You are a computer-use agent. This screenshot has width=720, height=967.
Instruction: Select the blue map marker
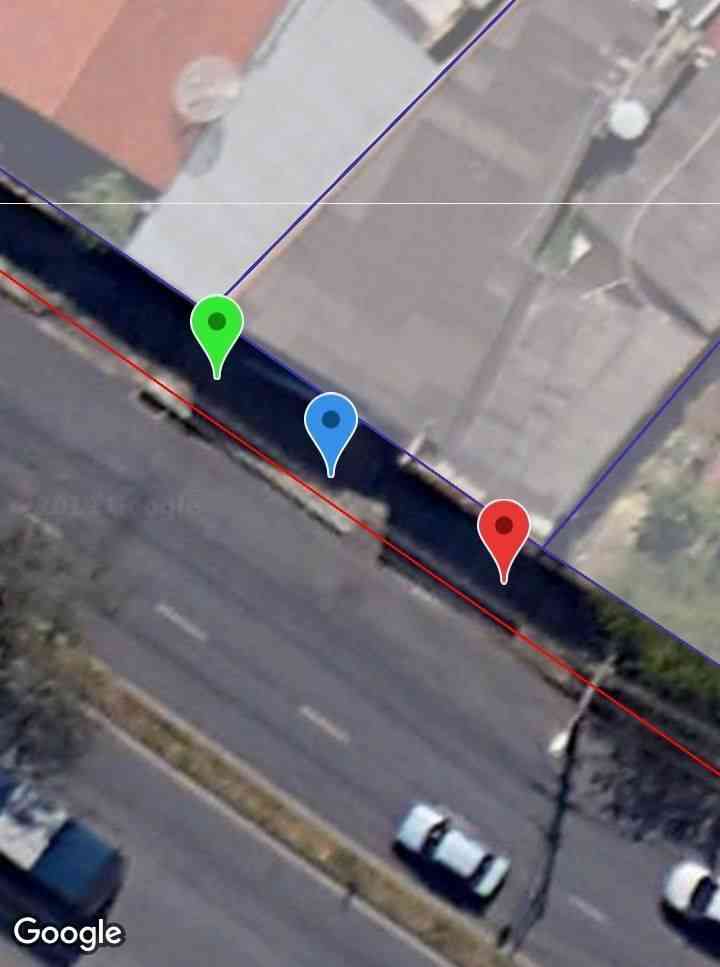(x=331, y=425)
